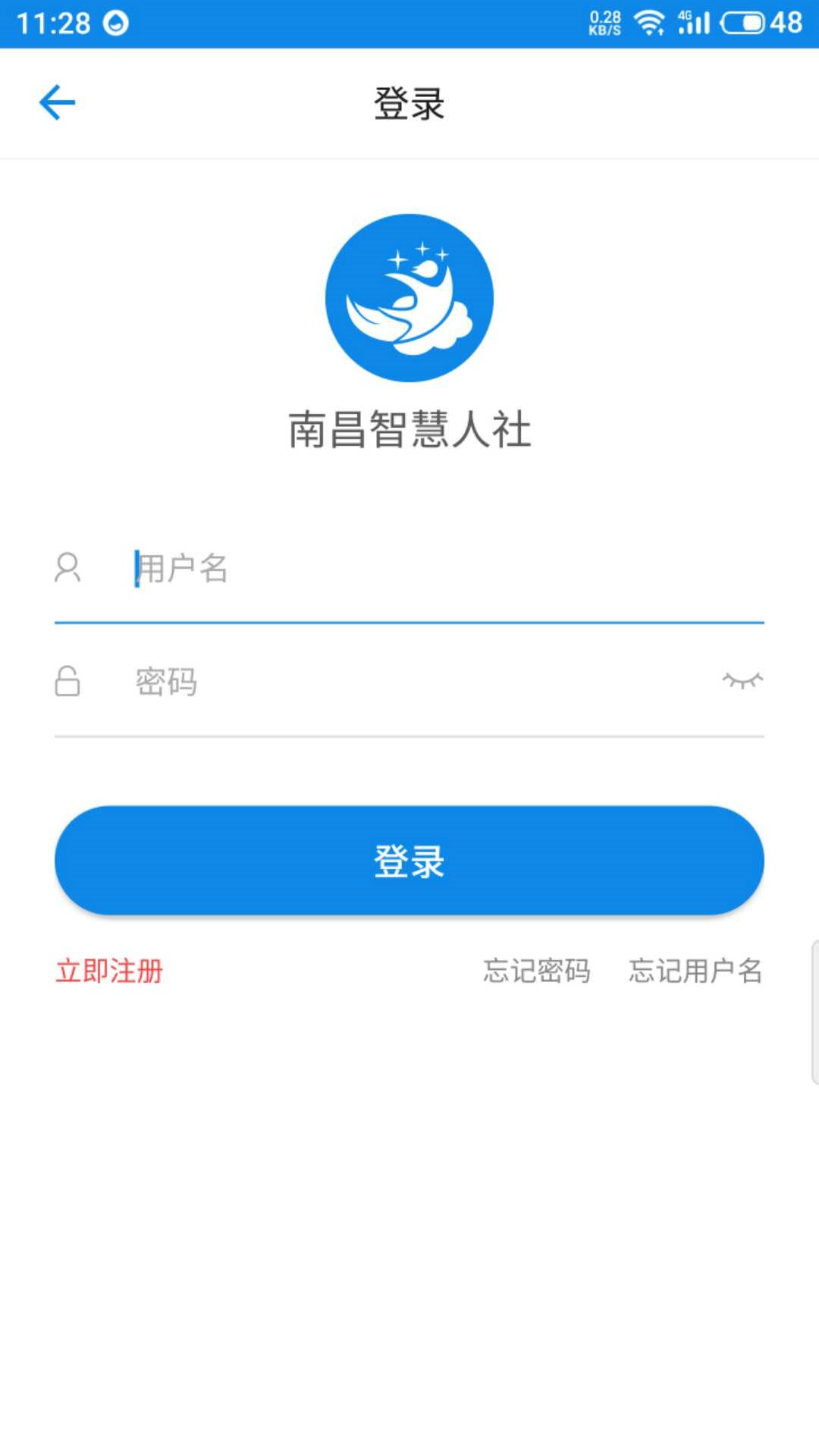Open 立即注册 to register now

pyautogui.click(x=109, y=971)
